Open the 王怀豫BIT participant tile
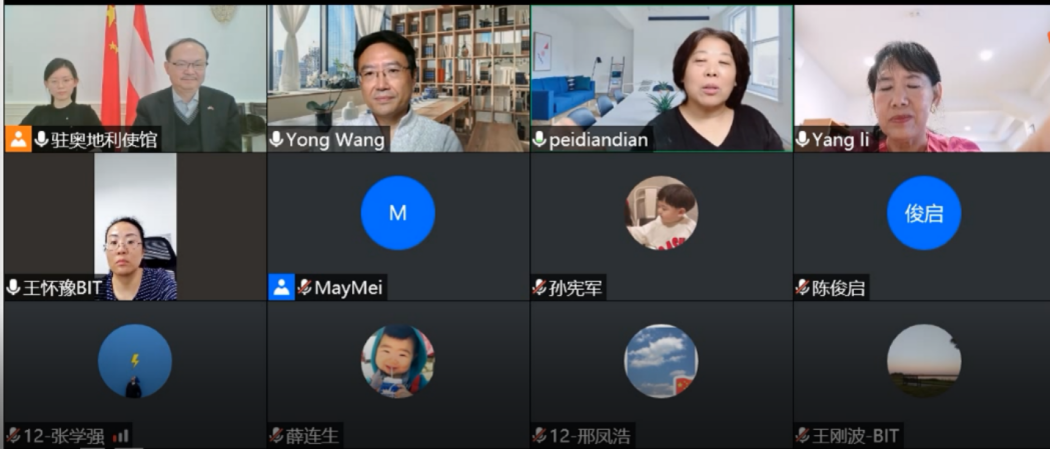This screenshot has height=449, width=1050. 135,227
